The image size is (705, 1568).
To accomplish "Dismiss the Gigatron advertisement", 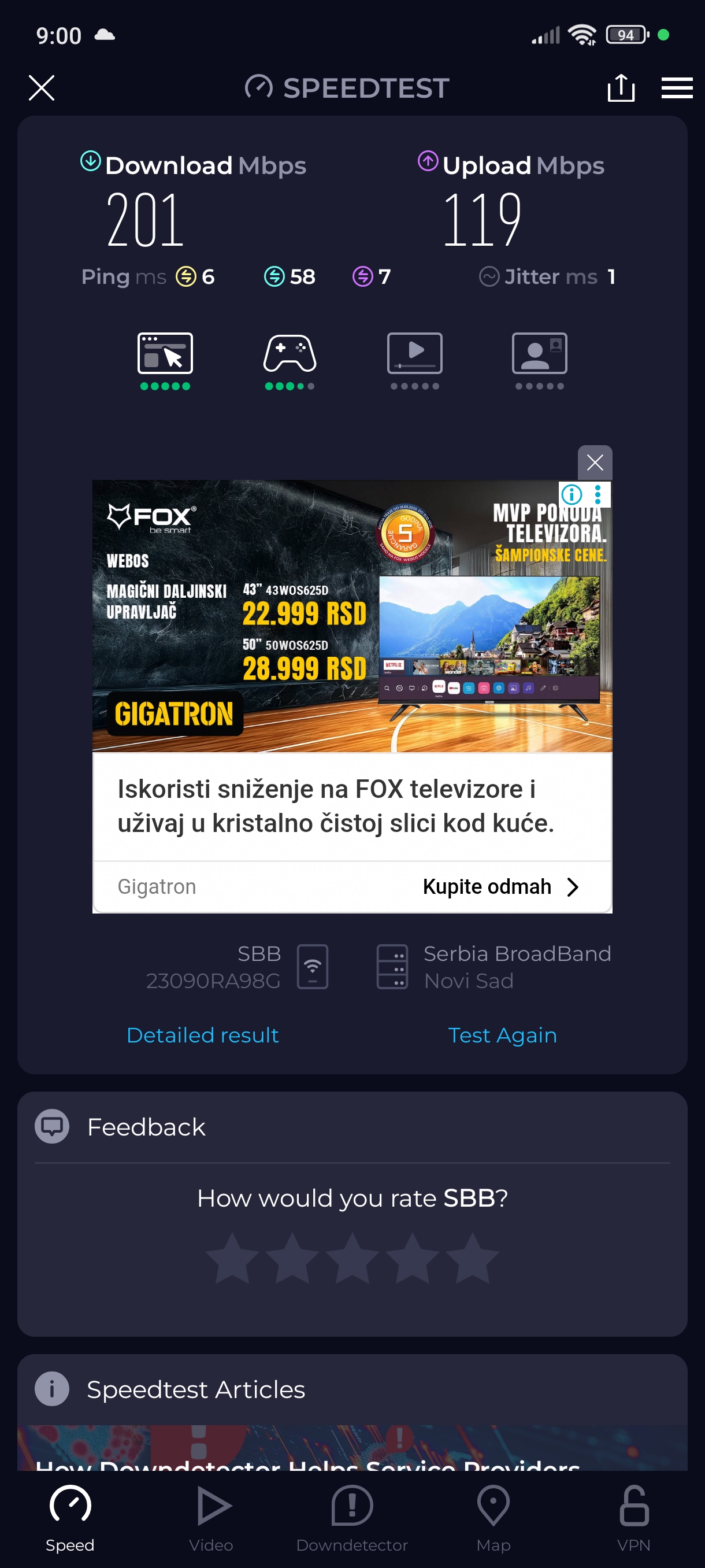I will pyautogui.click(x=594, y=463).
